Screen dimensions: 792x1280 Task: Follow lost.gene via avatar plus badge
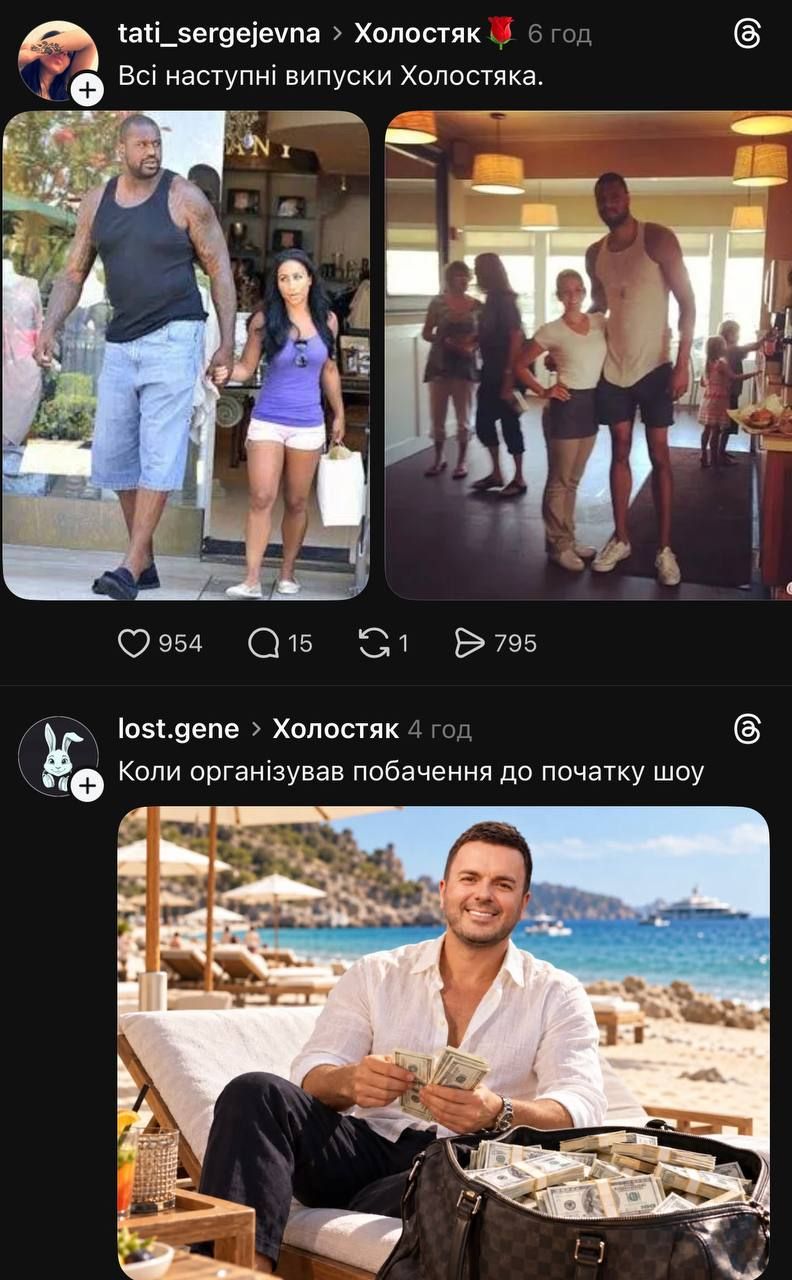(88, 786)
